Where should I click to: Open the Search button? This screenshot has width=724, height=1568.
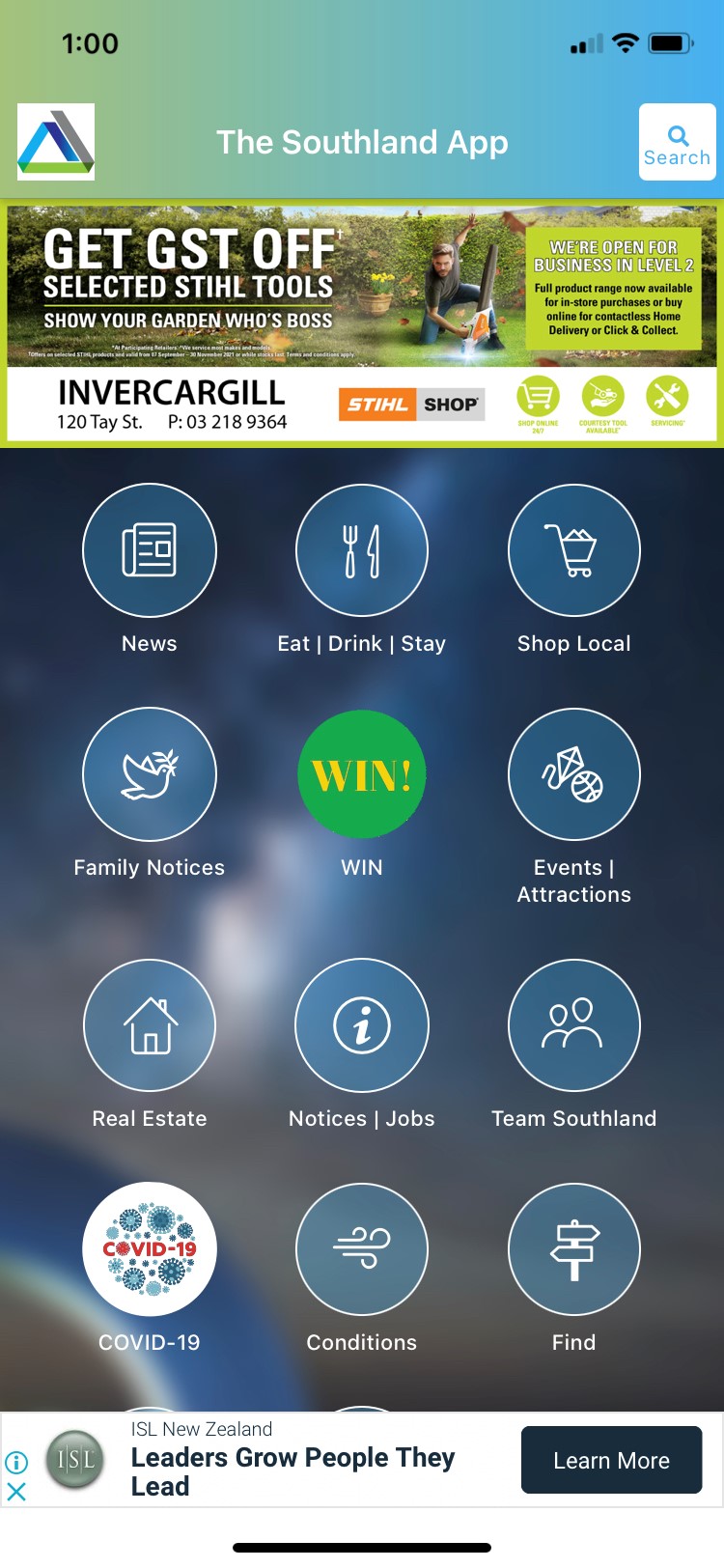pyautogui.click(x=677, y=143)
